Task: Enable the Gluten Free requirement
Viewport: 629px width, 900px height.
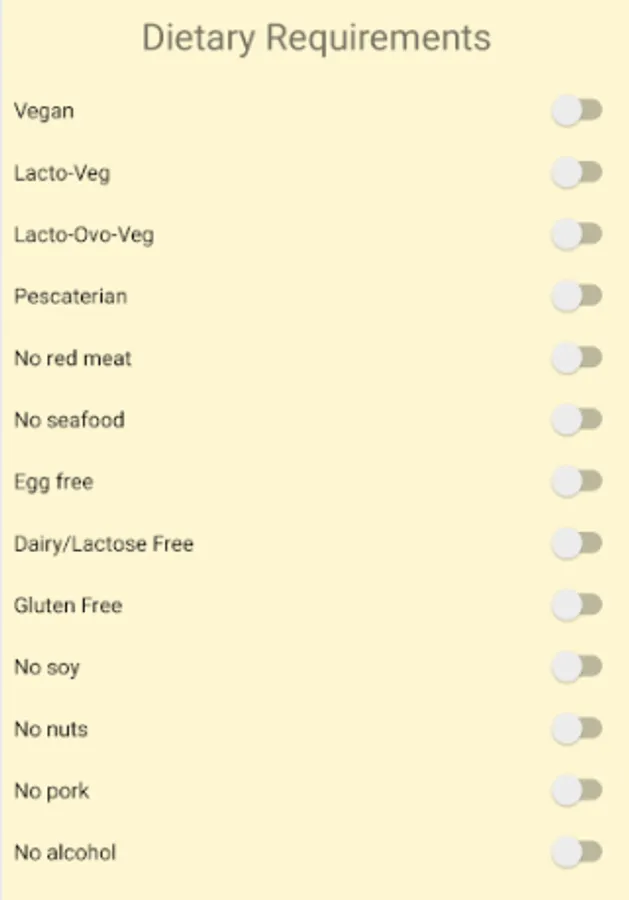Action: 576,606
